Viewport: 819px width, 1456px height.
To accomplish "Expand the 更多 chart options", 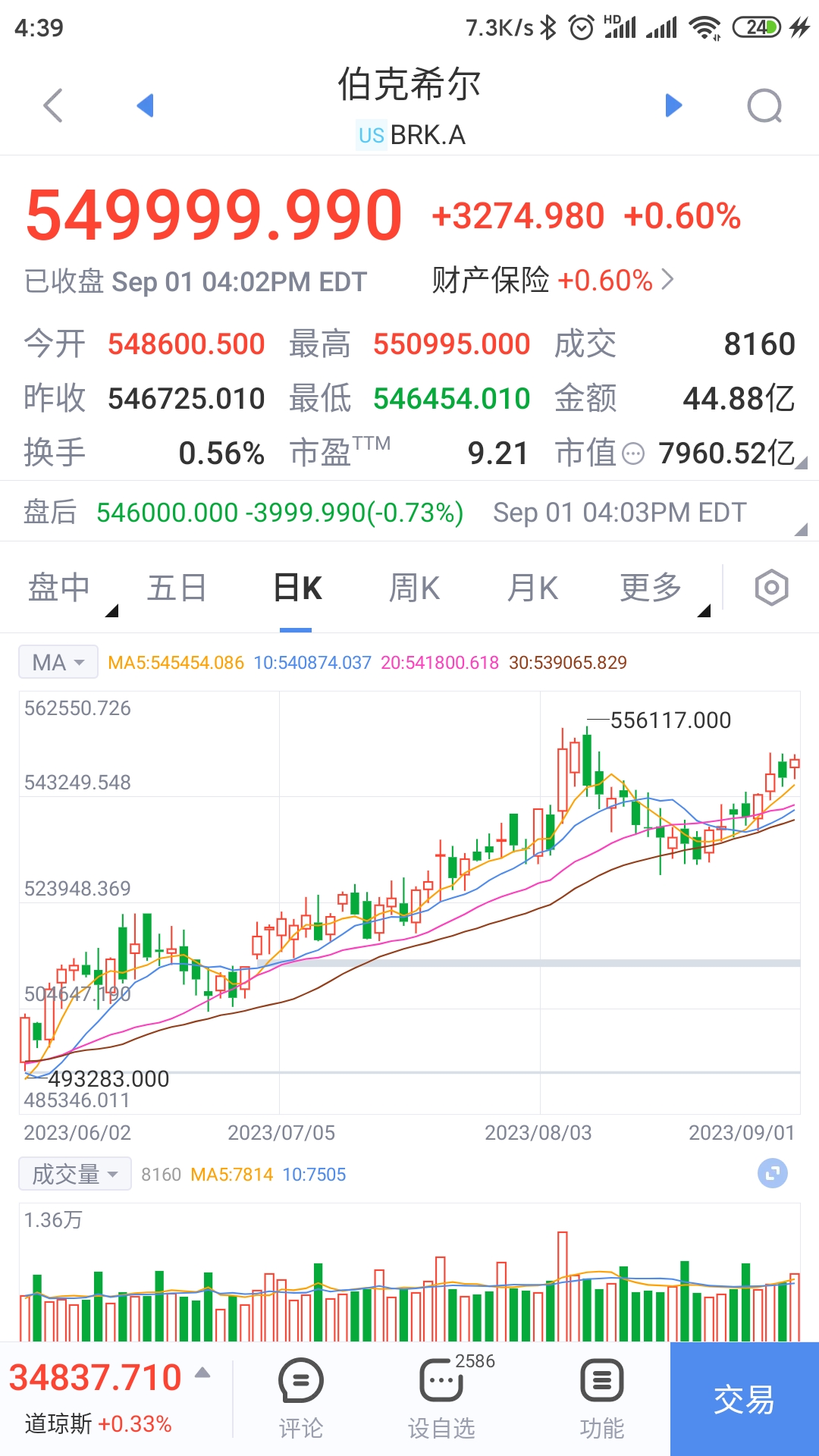I will click(x=651, y=588).
